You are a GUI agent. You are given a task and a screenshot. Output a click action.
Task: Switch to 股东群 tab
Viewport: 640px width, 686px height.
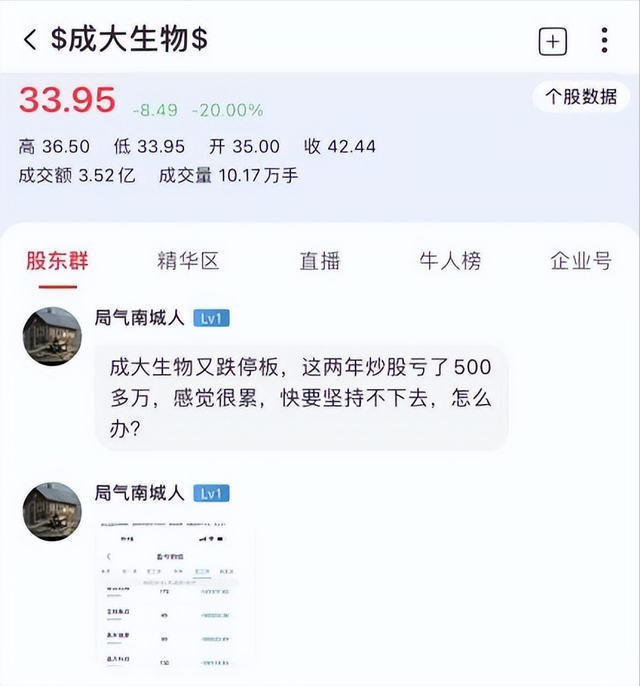click(57, 261)
